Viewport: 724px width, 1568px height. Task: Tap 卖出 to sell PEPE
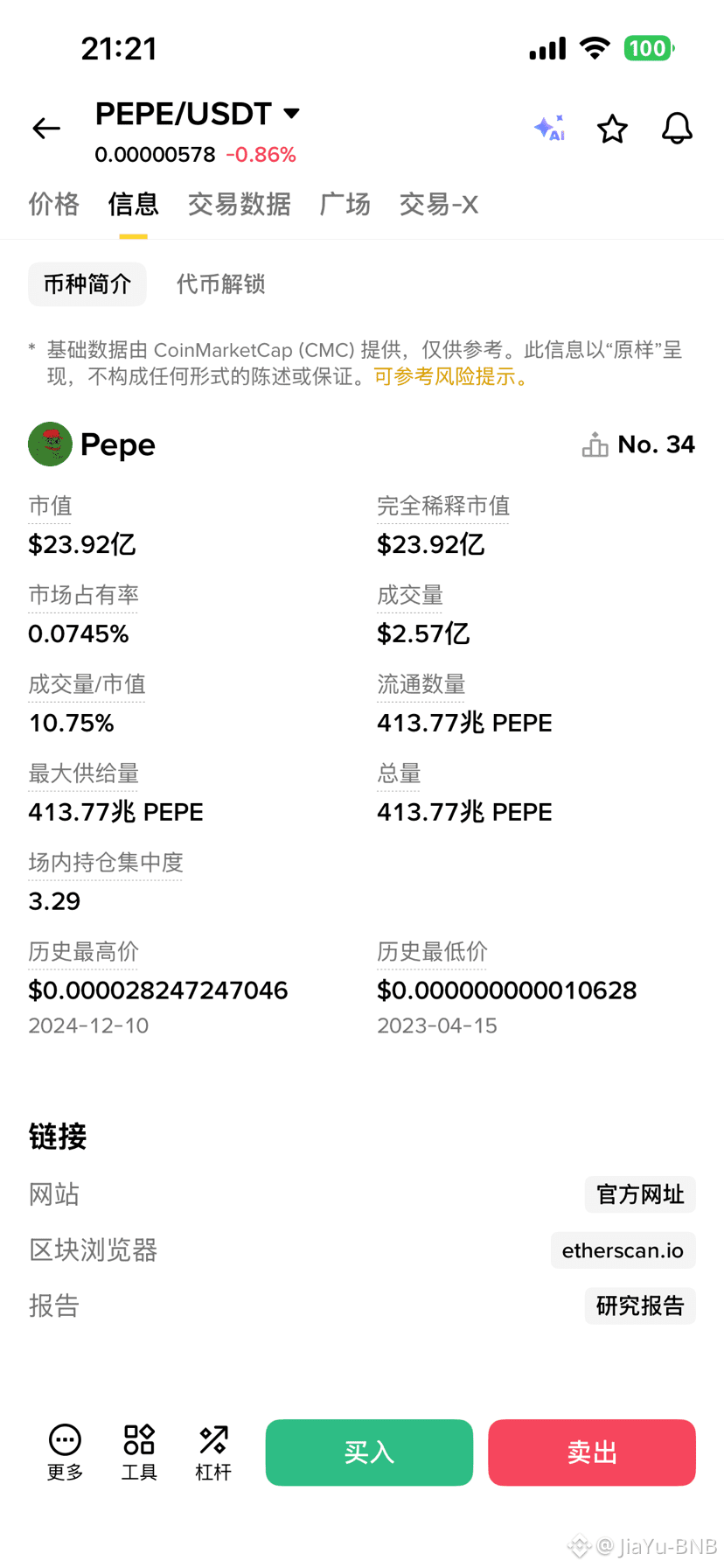pos(592,1452)
